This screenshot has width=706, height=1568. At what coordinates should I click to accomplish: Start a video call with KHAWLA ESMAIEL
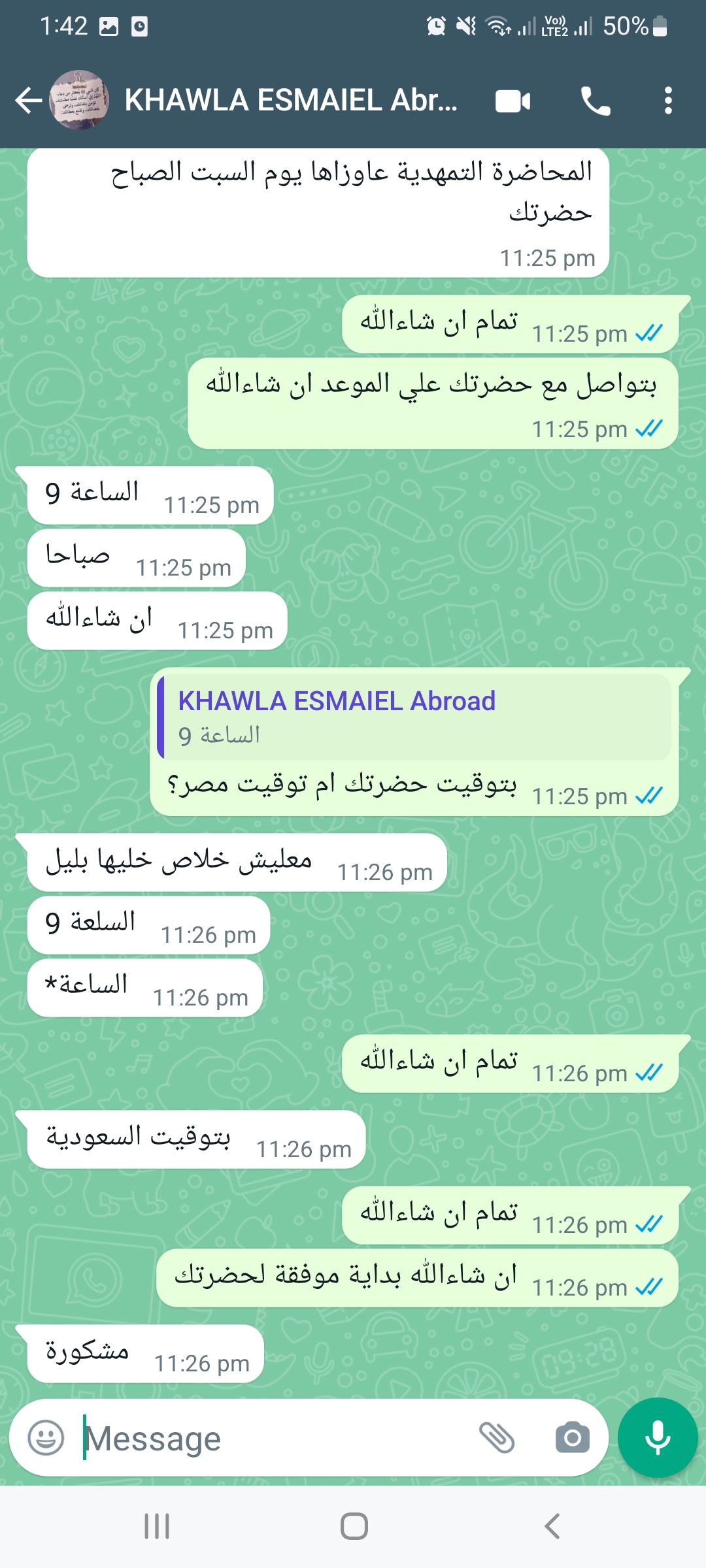(513, 101)
